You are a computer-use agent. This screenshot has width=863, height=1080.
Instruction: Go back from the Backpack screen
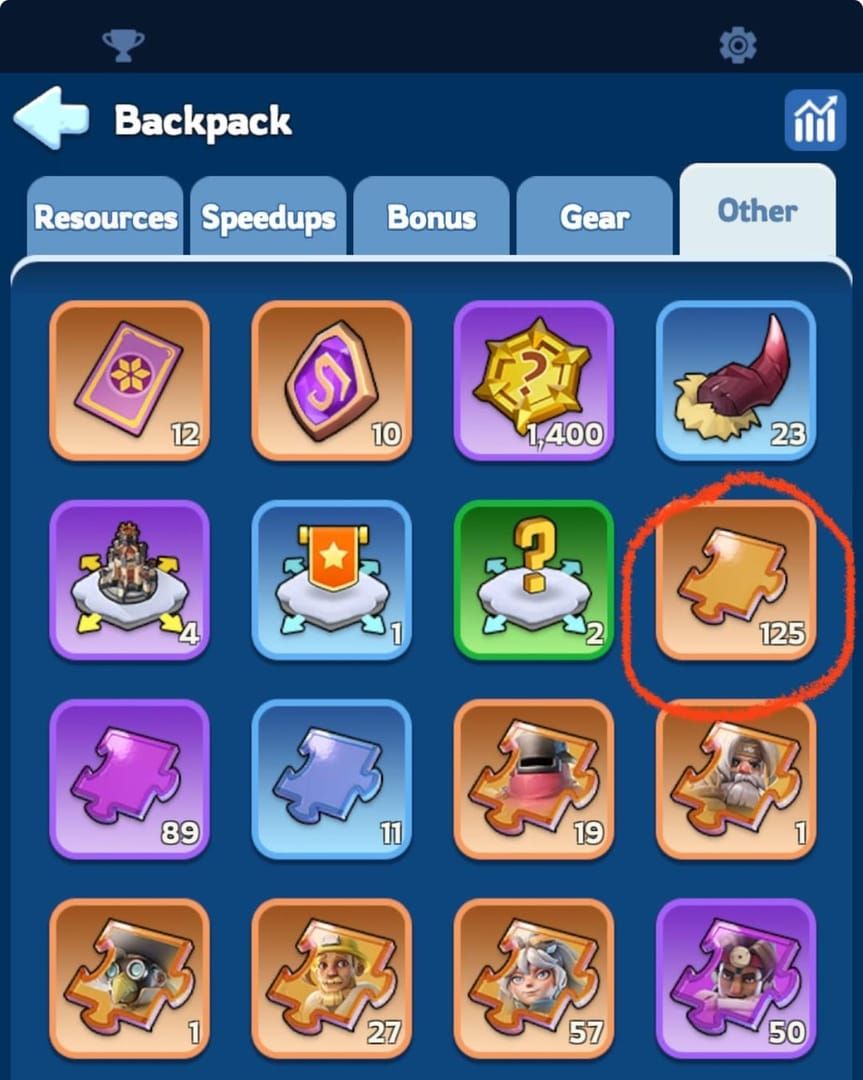[x=52, y=118]
